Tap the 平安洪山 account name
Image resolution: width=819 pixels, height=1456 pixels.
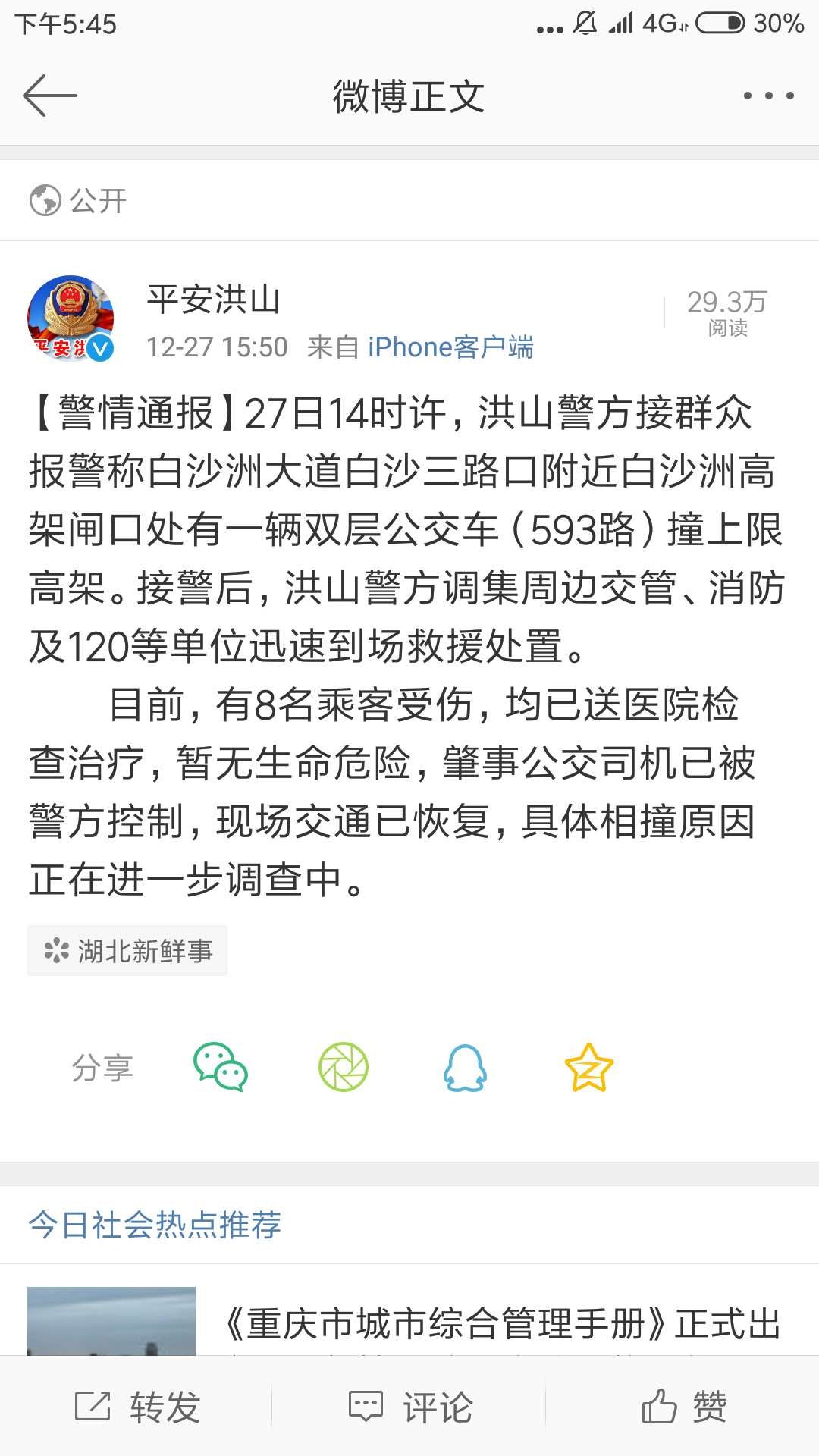coord(214,300)
